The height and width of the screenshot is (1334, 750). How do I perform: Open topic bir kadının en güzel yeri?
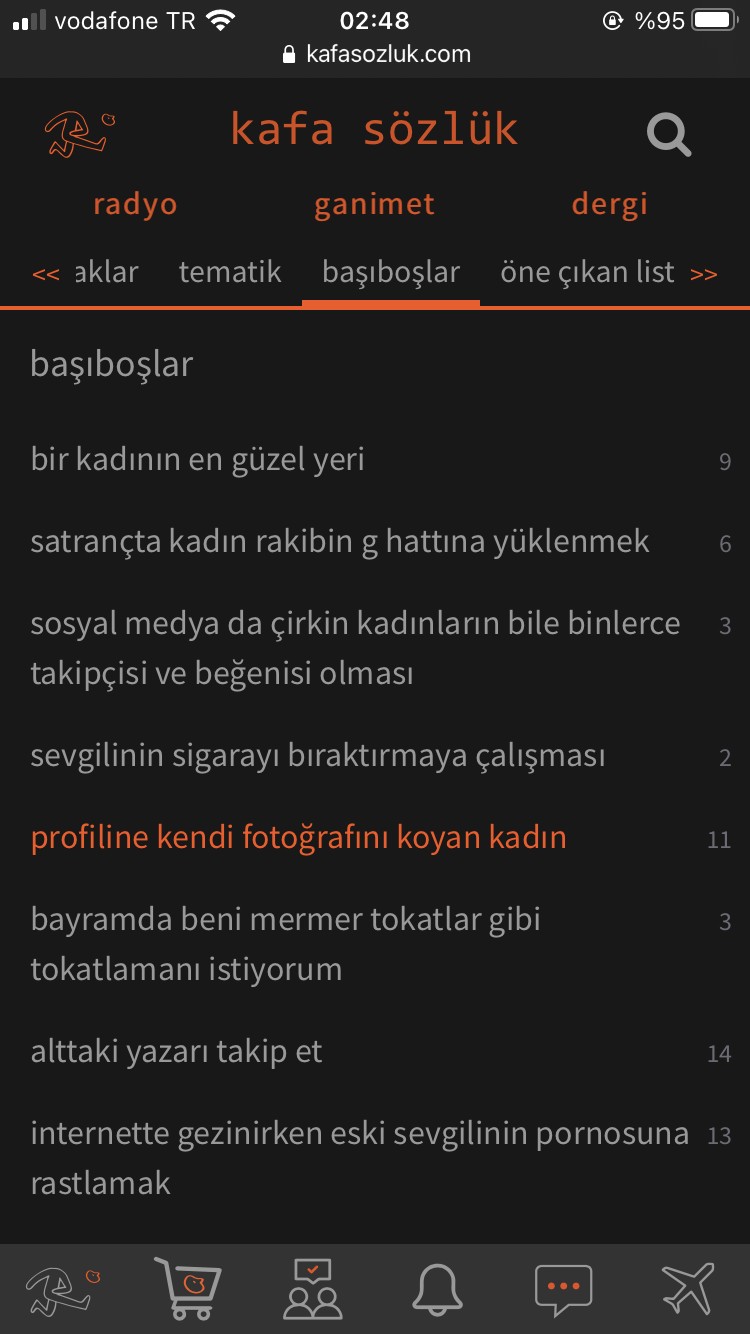coord(198,460)
